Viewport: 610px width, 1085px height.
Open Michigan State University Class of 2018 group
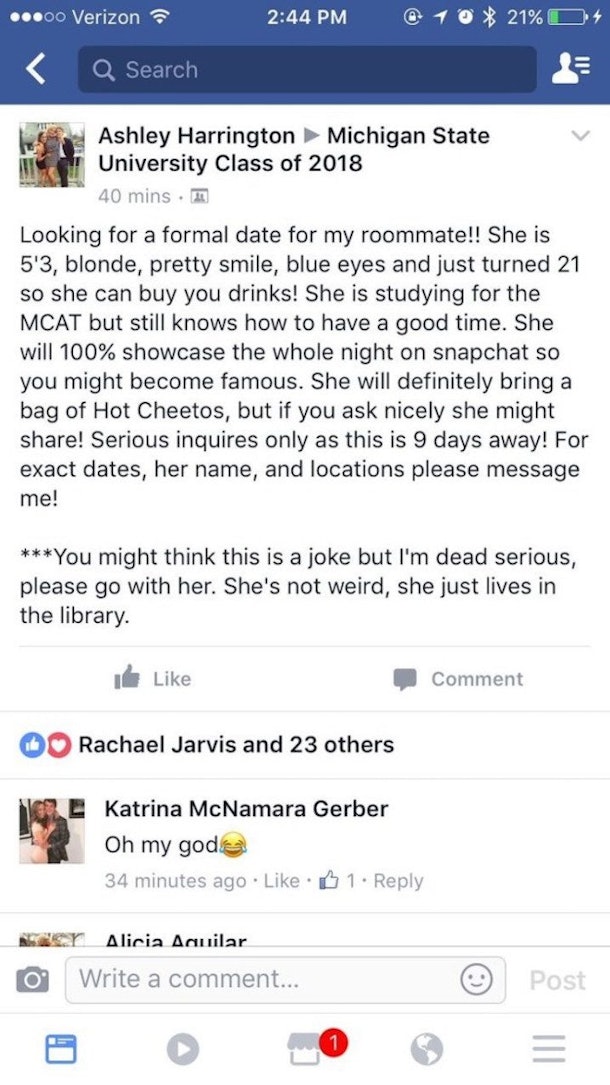pyautogui.click(x=294, y=149)
